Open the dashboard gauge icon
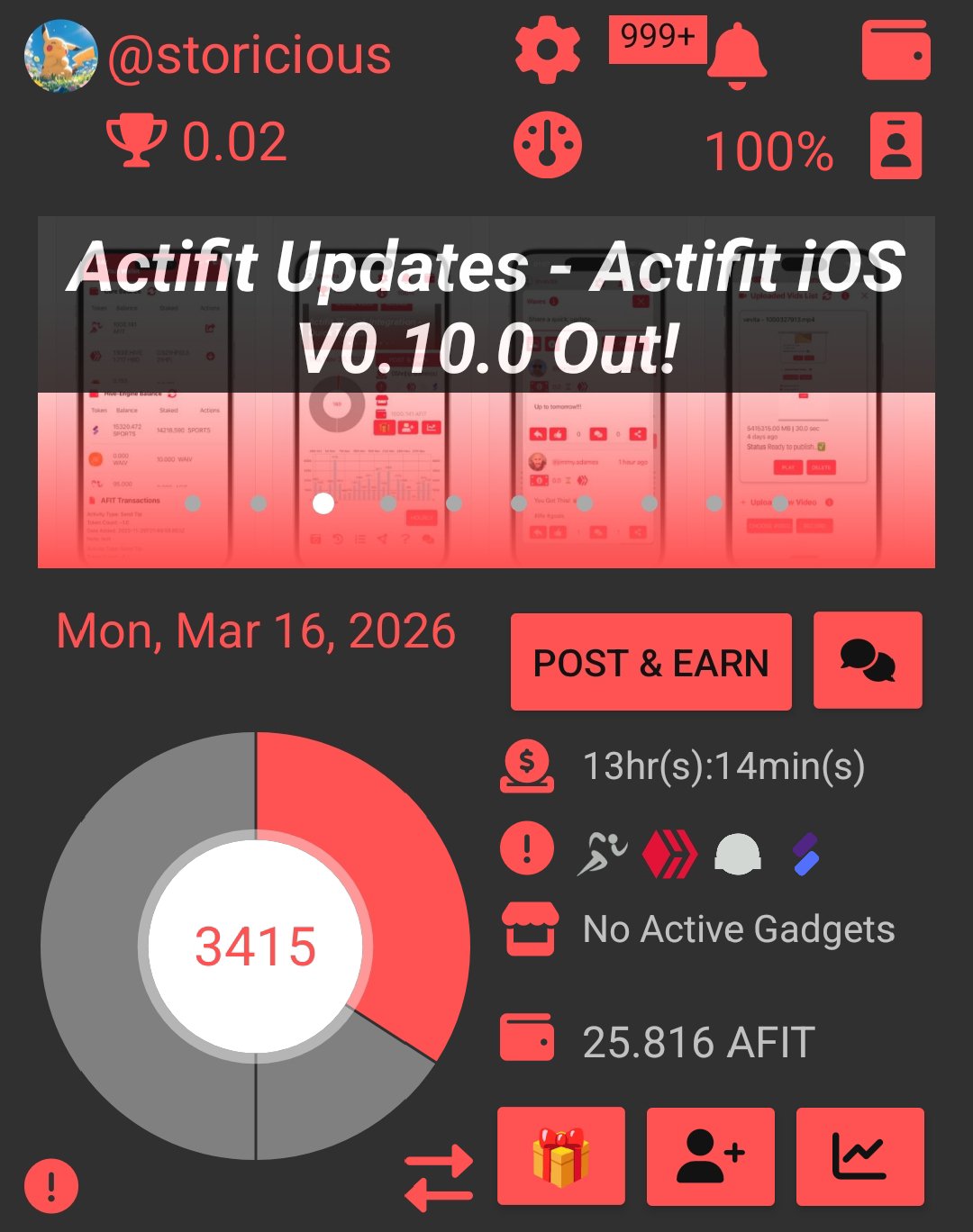973x1232 pixels. (x=548, y=145)
